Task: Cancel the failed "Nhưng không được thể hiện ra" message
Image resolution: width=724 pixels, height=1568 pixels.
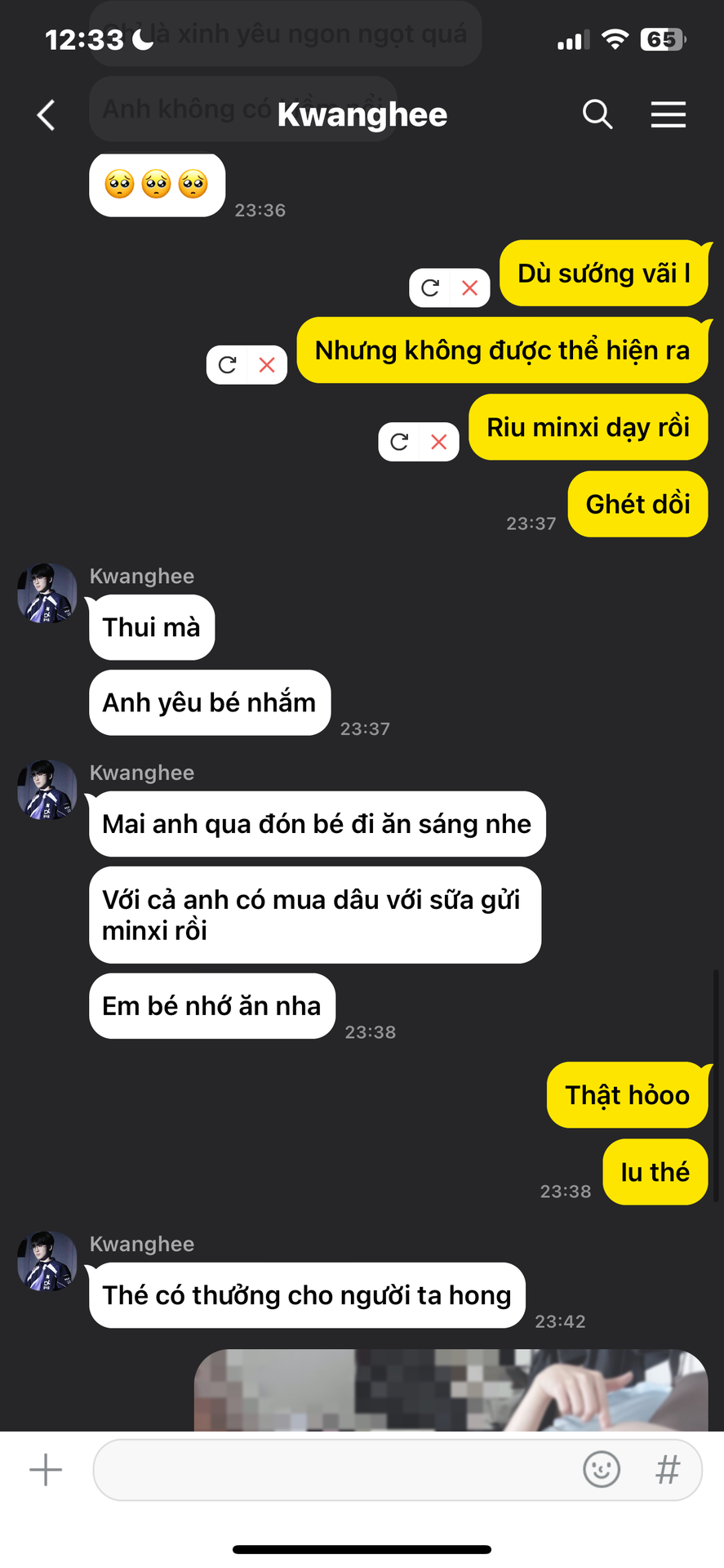Action: [x=267, y=365]
